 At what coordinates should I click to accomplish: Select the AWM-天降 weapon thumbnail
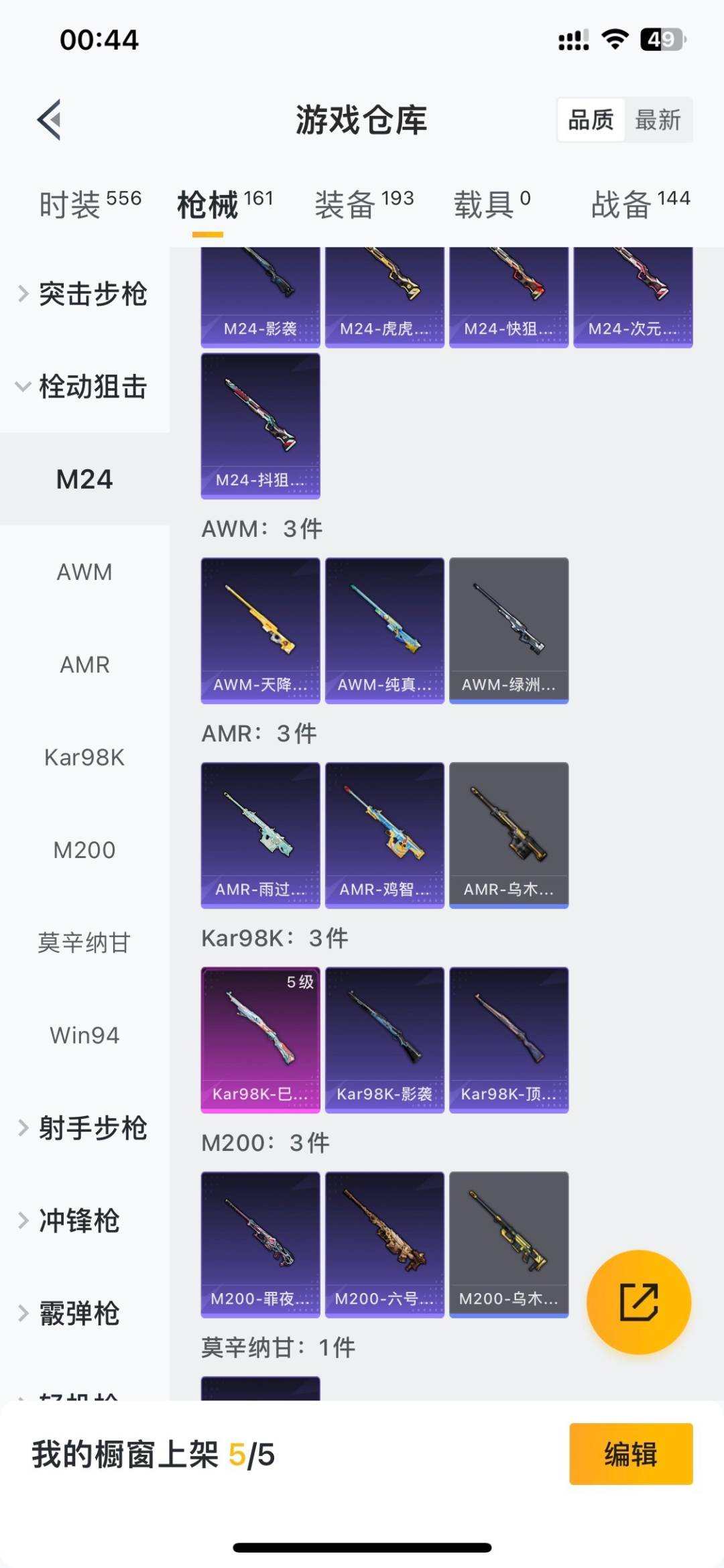point(259,629)
